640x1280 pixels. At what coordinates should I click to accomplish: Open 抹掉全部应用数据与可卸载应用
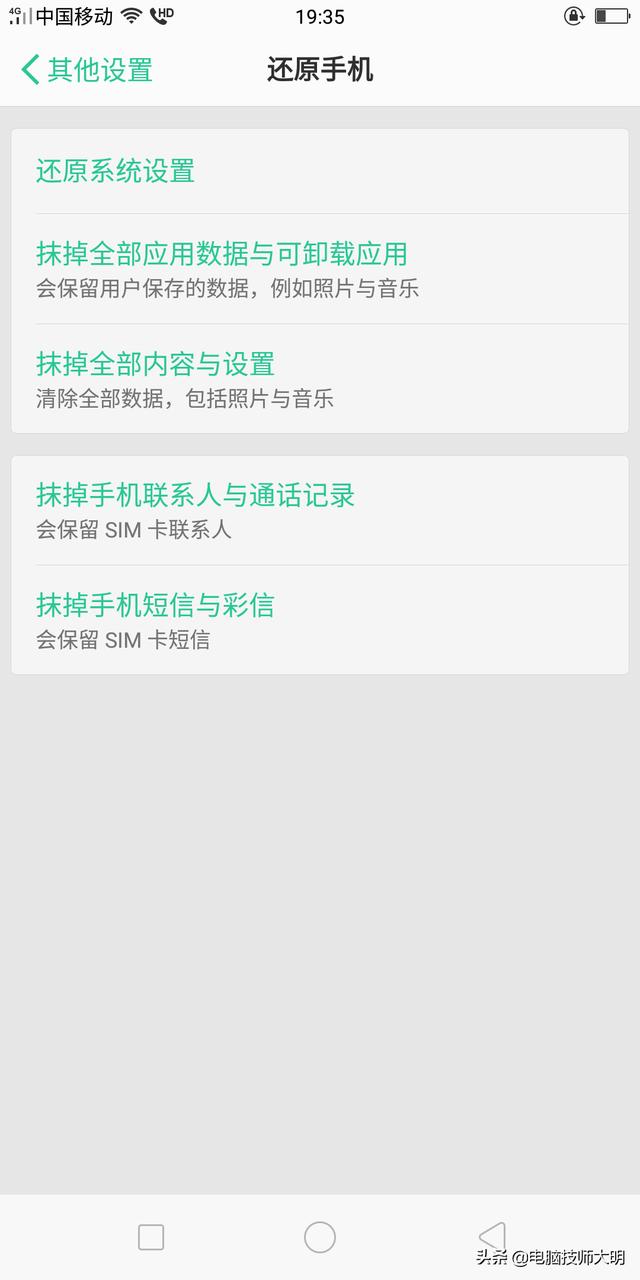point(320,269)
